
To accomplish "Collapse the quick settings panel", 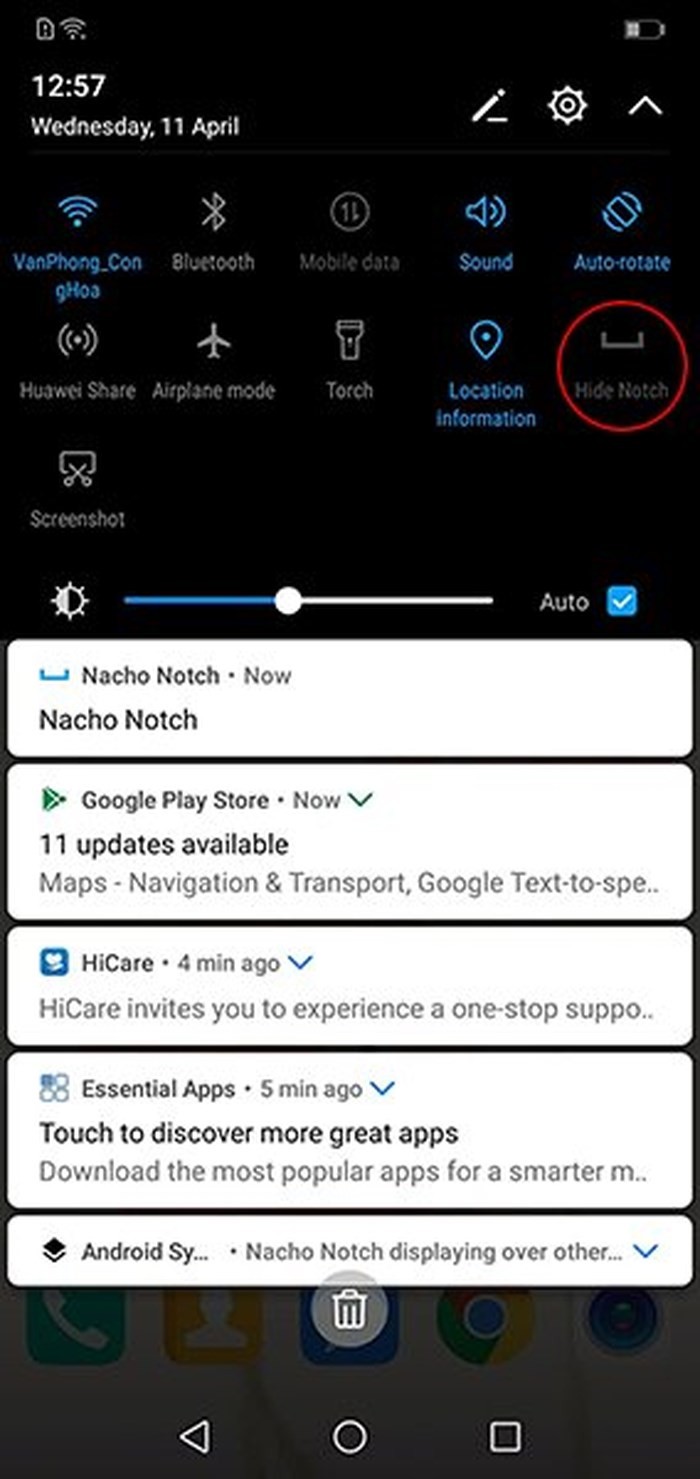I will (x=645, y=105).
